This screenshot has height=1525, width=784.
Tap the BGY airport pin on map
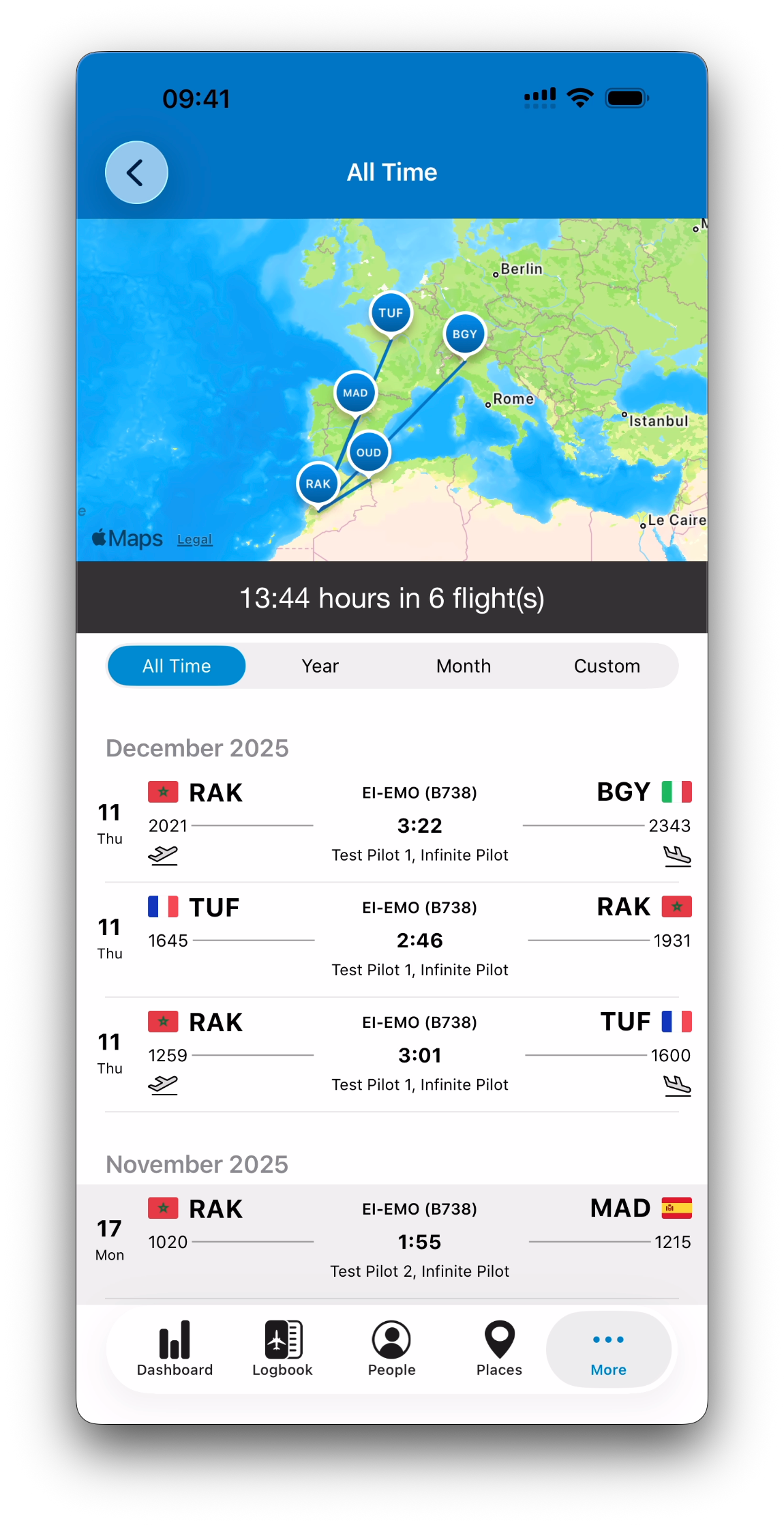(465, 334)
